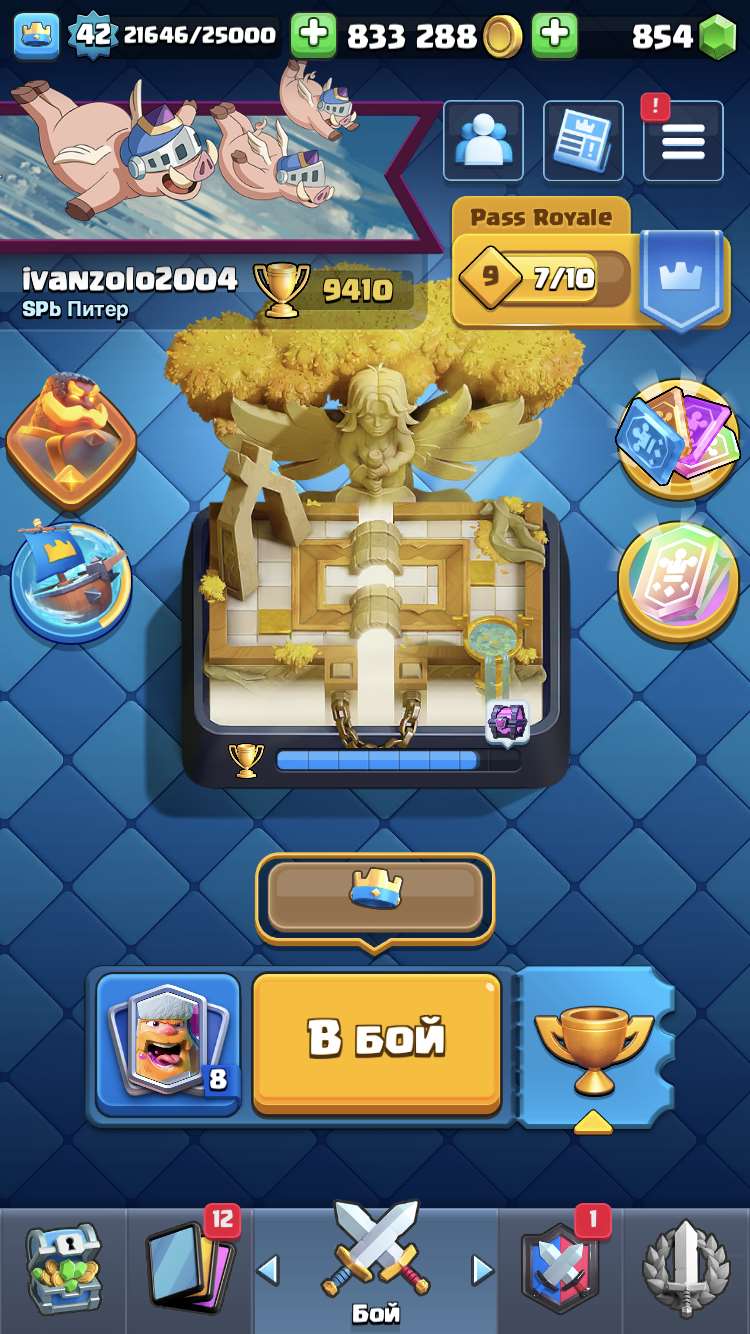Open the friends panel icon
Image resolution: width=750 pixels, height=1334 pixels.
click(483, 140)
